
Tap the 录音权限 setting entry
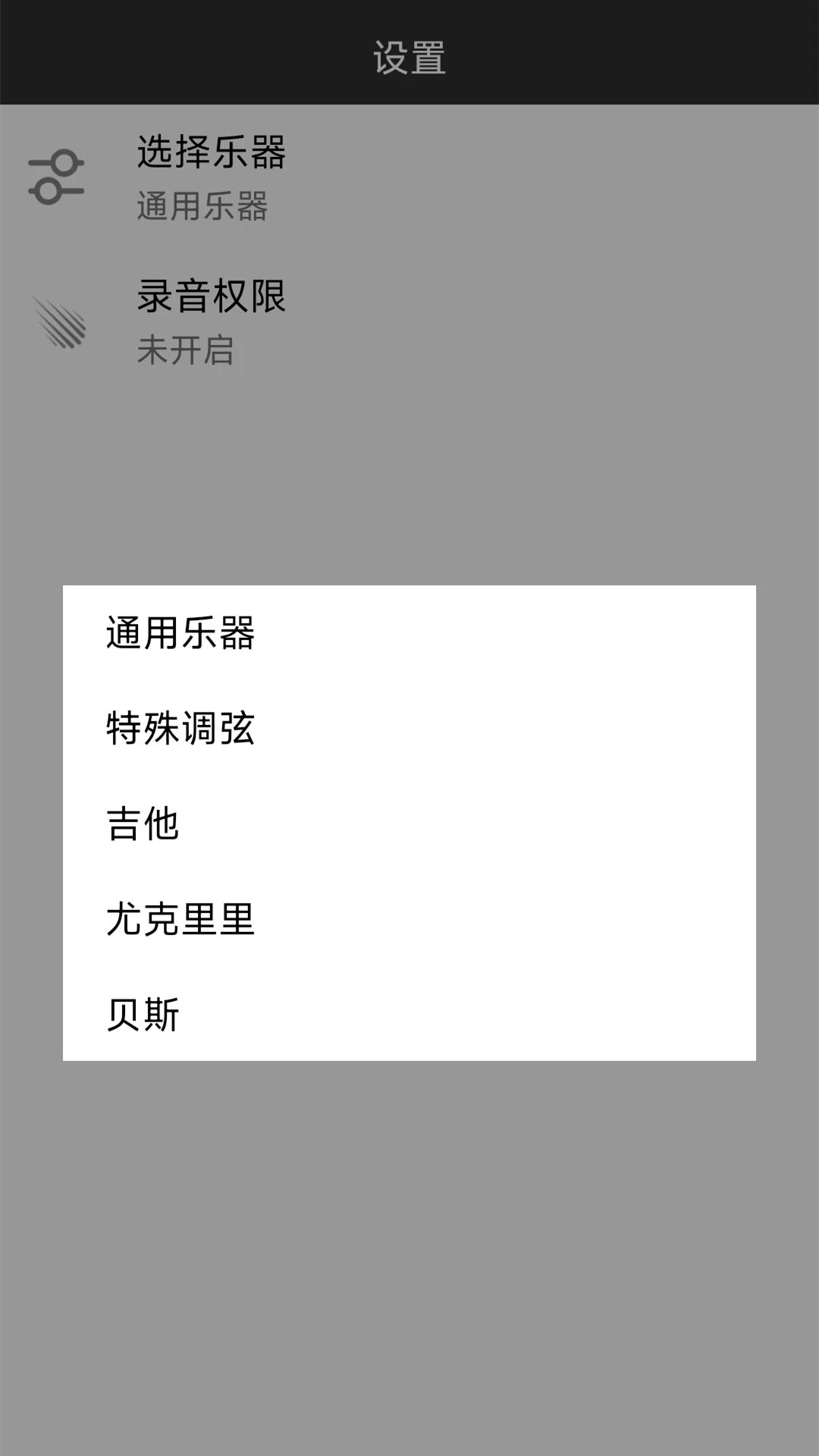(x=212, y=296)
